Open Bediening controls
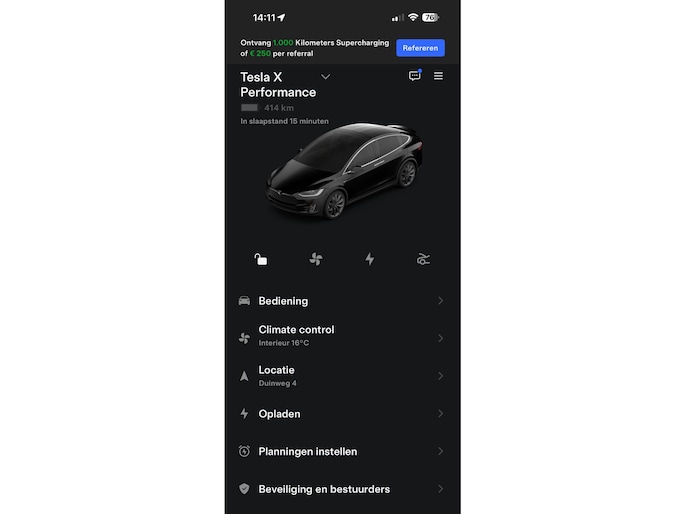The width and height of the screenshot is (685, 514). click(342, 301)
